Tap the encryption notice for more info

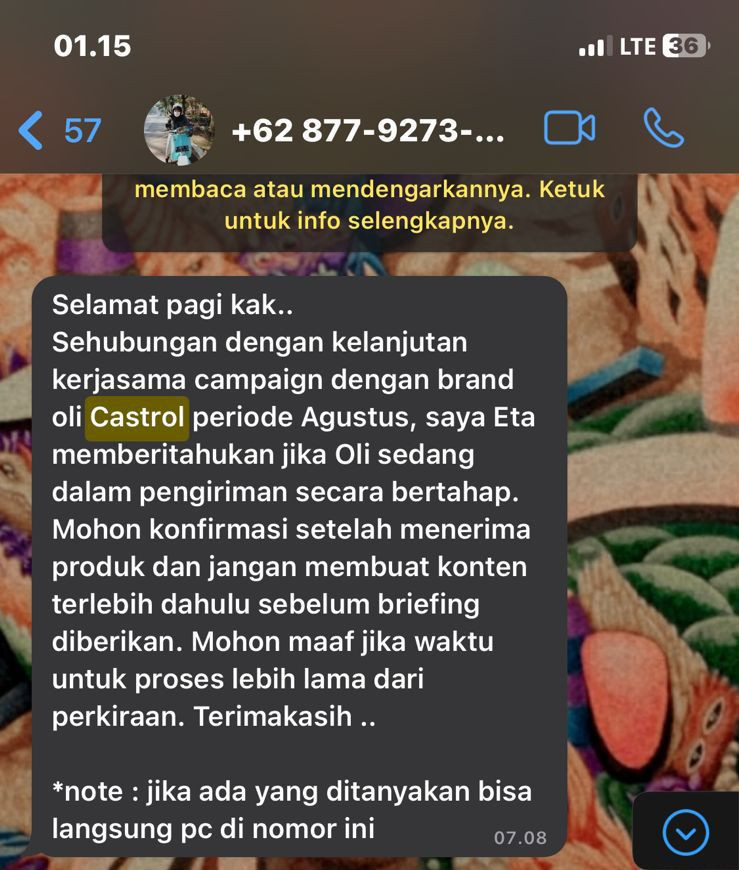369,205
